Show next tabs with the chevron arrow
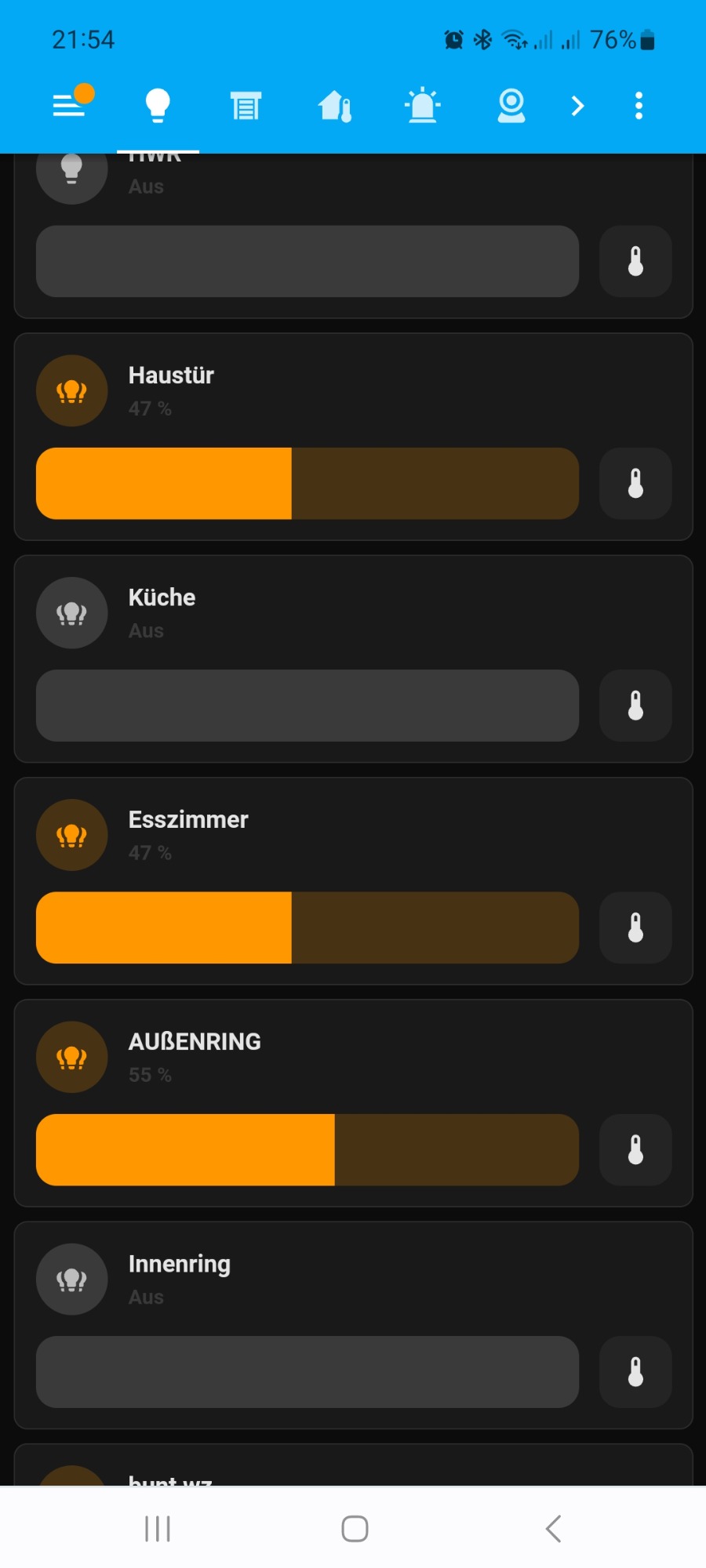The height and width of the screenshot is (1568, 706). pos(578,106)
